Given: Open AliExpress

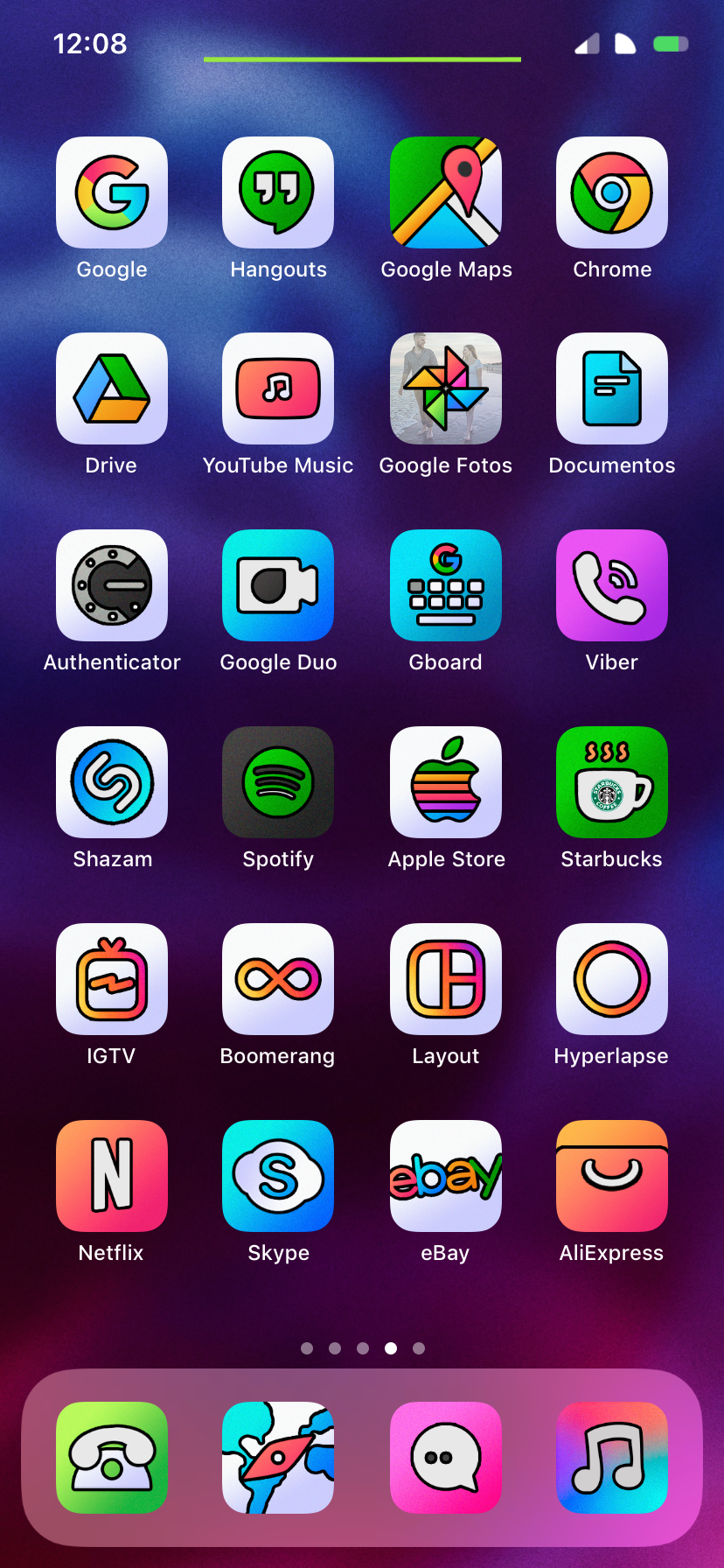Looking at the screenshot, I should click(x=612, y=1176).
